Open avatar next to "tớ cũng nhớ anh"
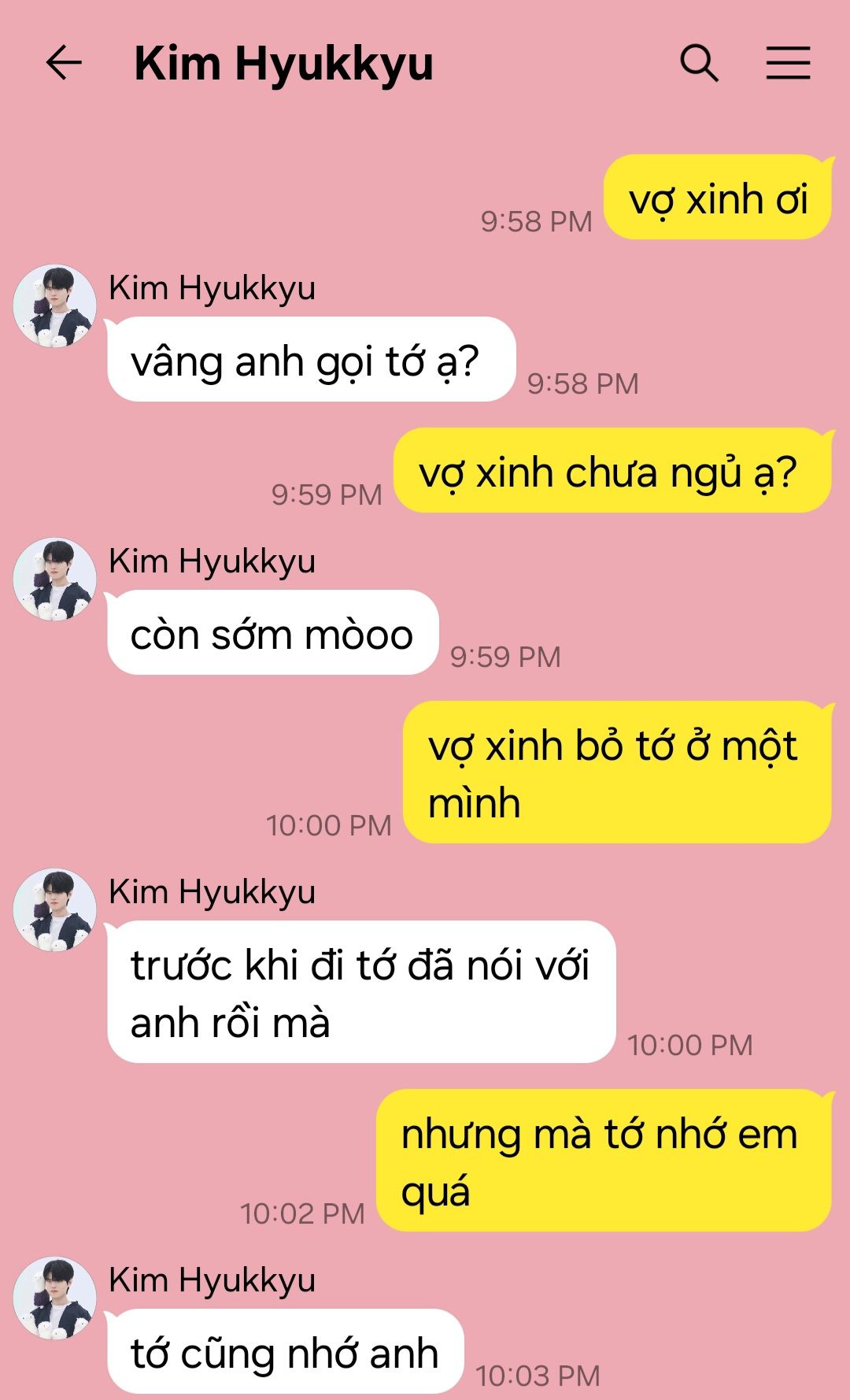Viewport: 850px width, 1400px height. (x=54, y=1298)
